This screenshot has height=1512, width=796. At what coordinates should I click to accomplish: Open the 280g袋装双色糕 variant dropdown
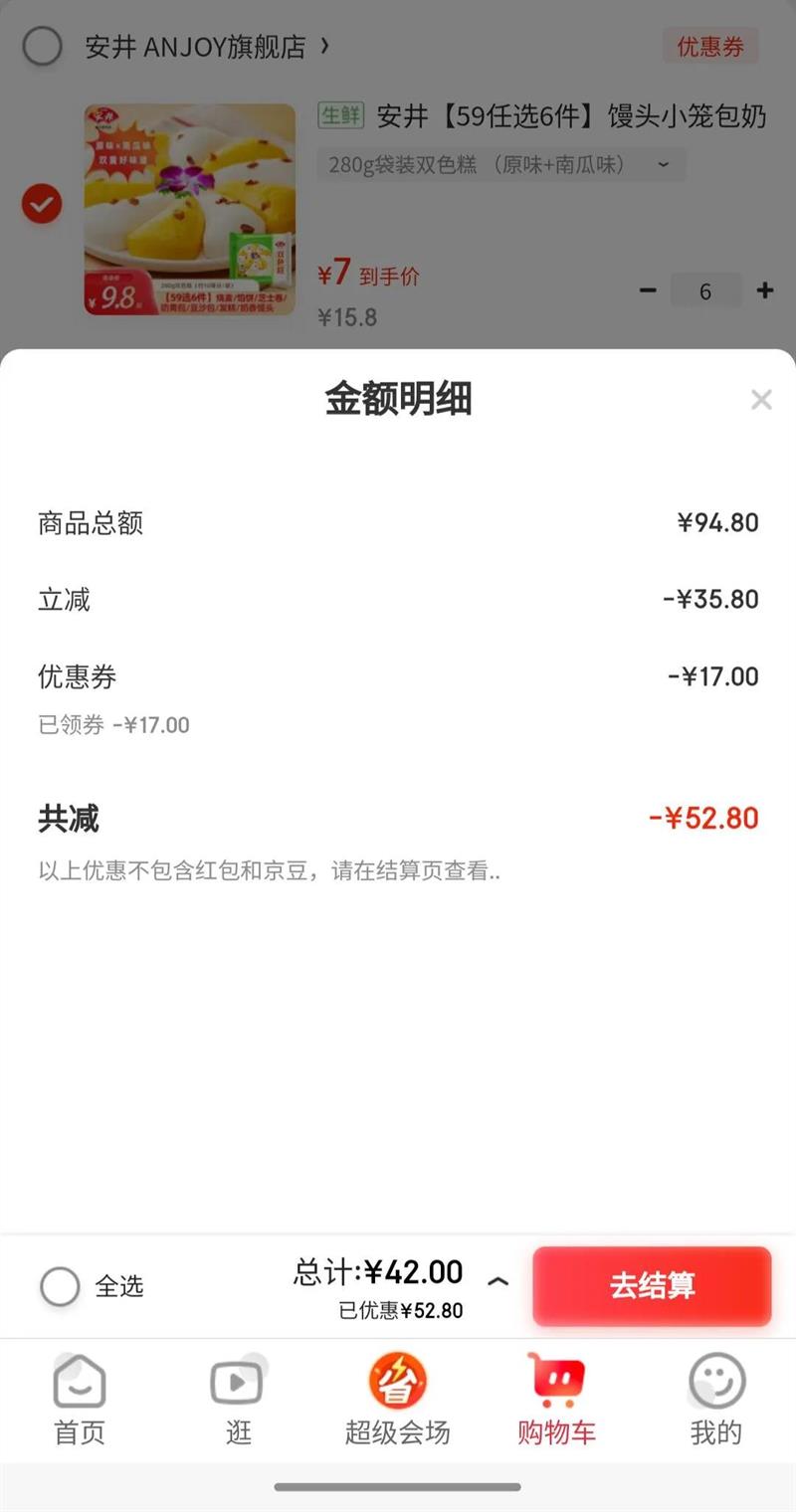click(x=500, y=165)
